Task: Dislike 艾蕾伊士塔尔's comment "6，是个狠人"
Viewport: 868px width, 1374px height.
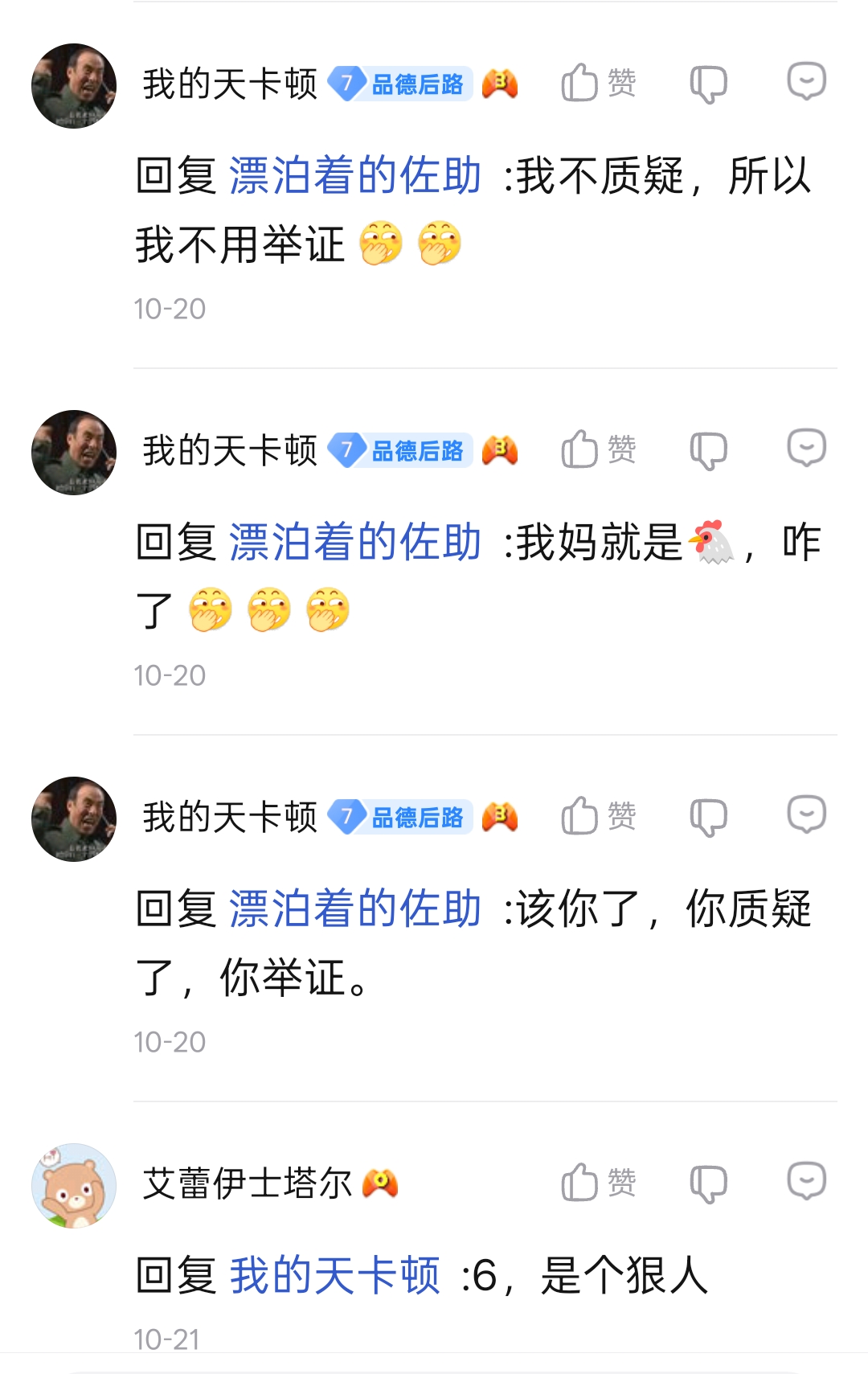Action: [708, 1183]
